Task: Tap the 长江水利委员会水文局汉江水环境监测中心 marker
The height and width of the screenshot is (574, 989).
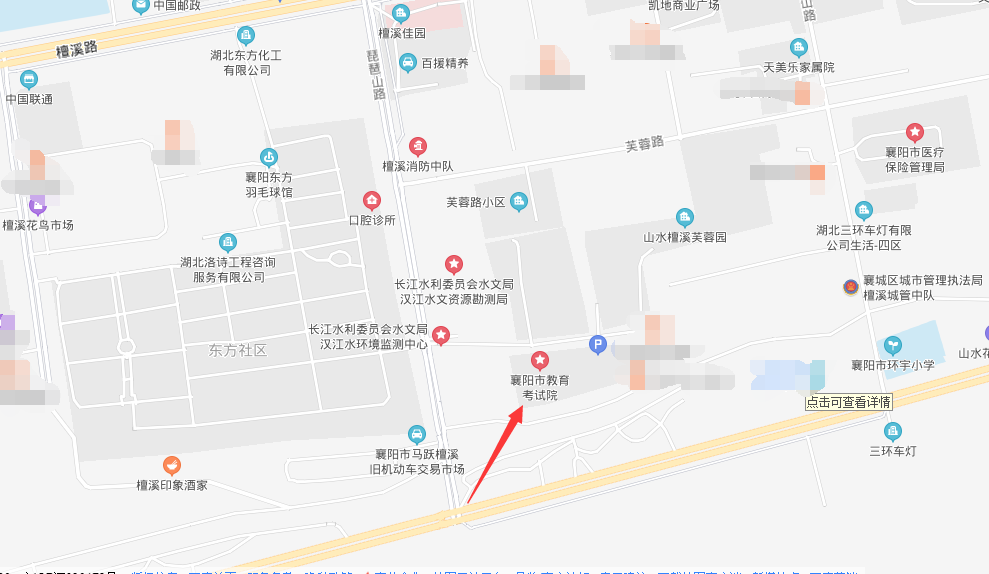Action: (x=440, y=335)
